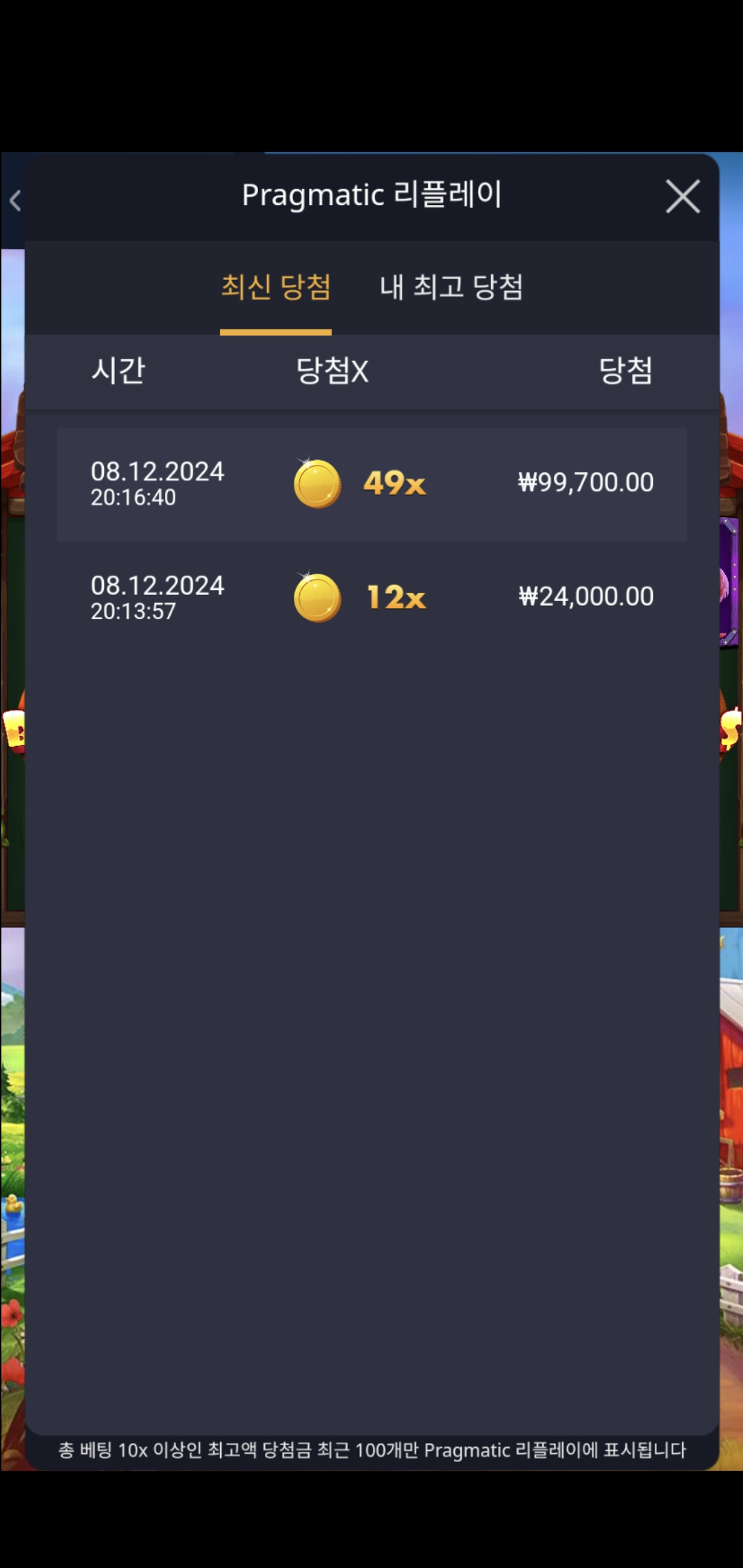Close the Pragmatic 리플레이 dialog
This screenshot has height=1568, width=743.
click(682, 197)
